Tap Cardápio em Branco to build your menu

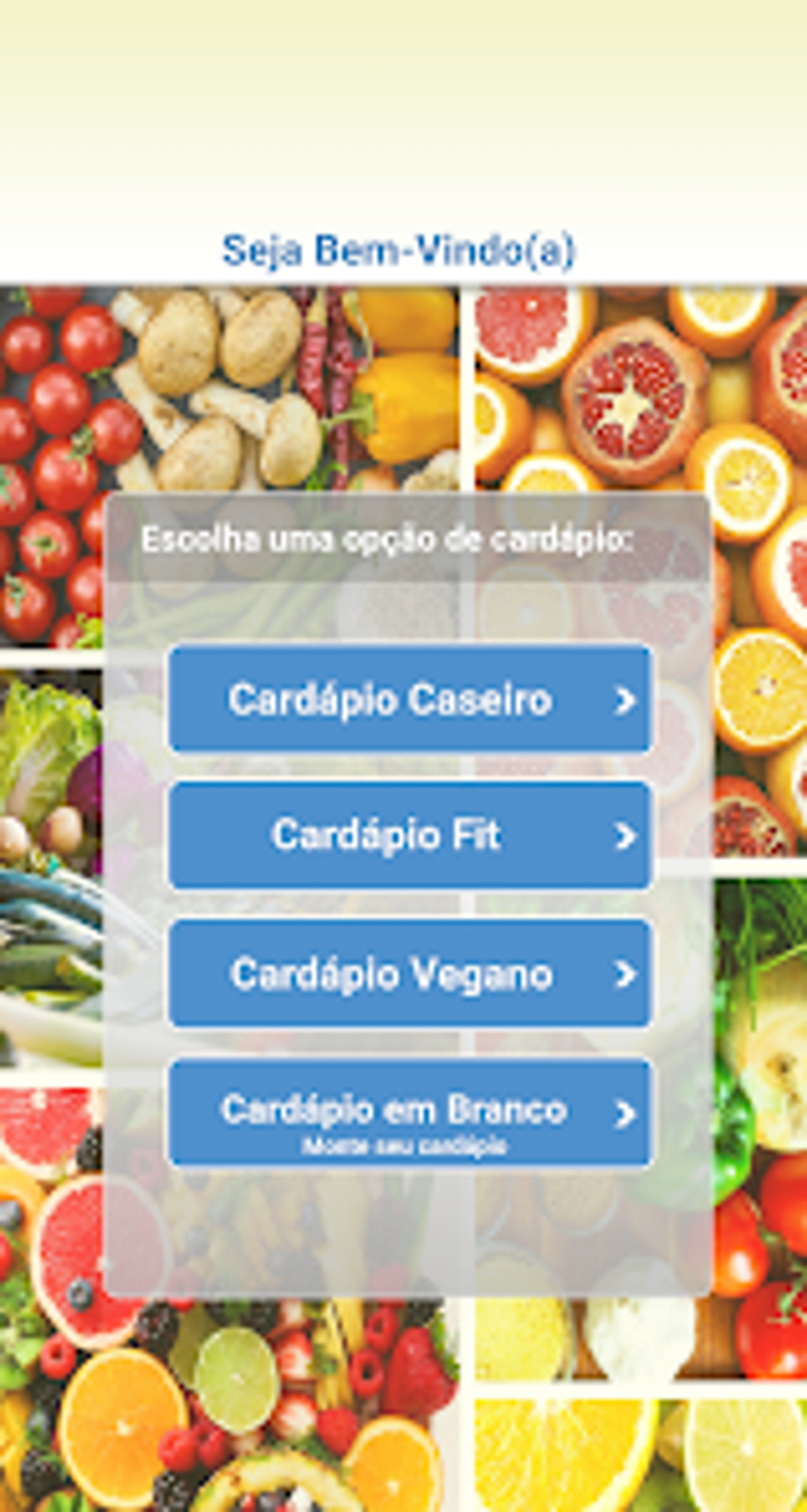click(410, 1112)
